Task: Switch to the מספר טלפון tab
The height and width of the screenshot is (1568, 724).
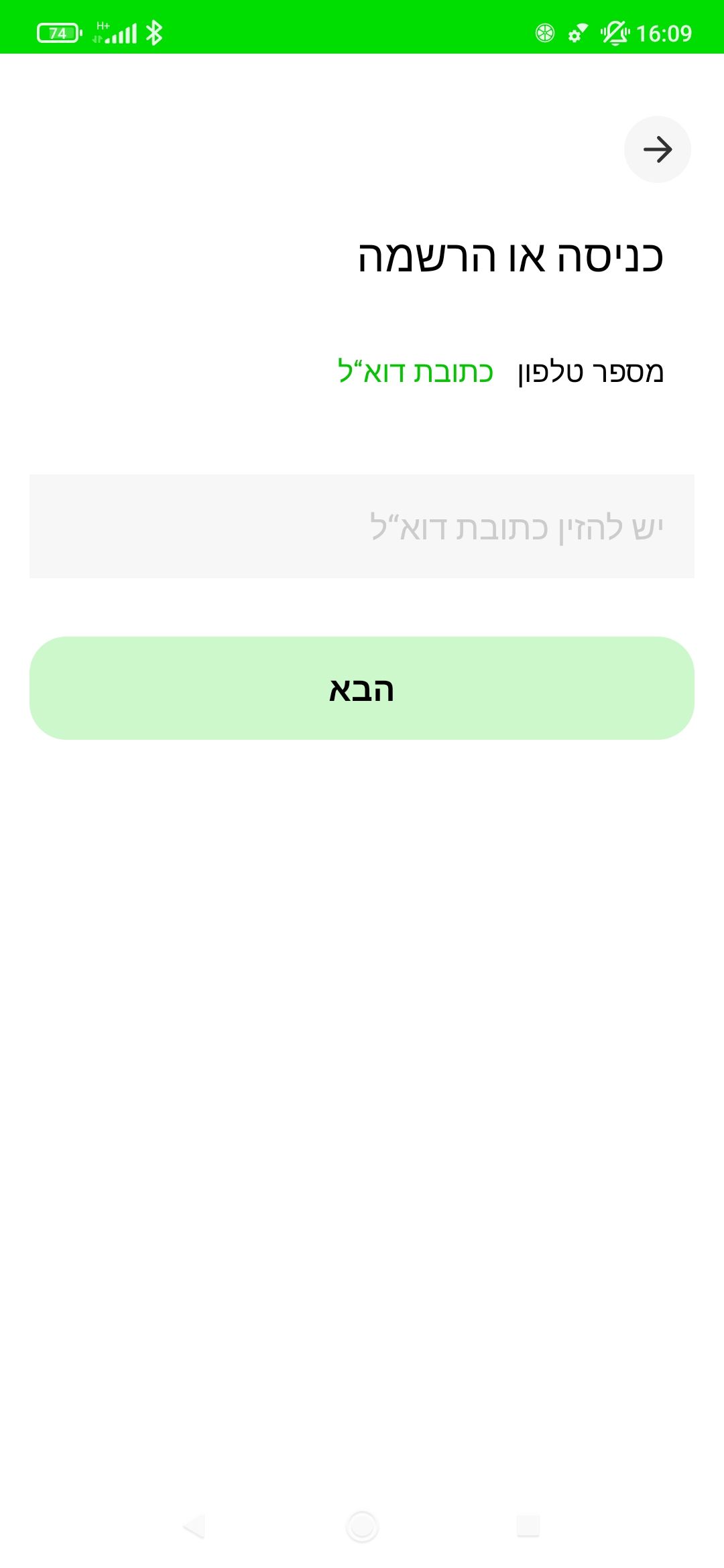Action: 591,373
